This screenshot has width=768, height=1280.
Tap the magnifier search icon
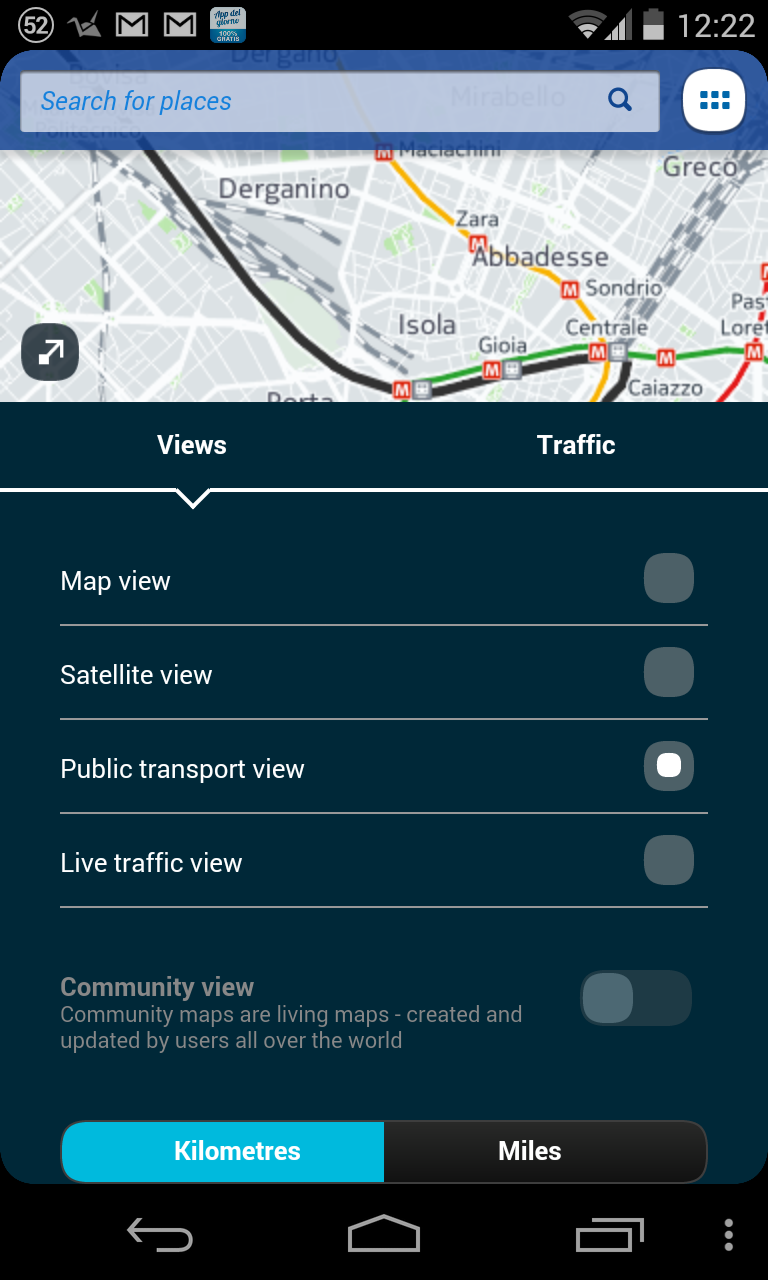620,100
